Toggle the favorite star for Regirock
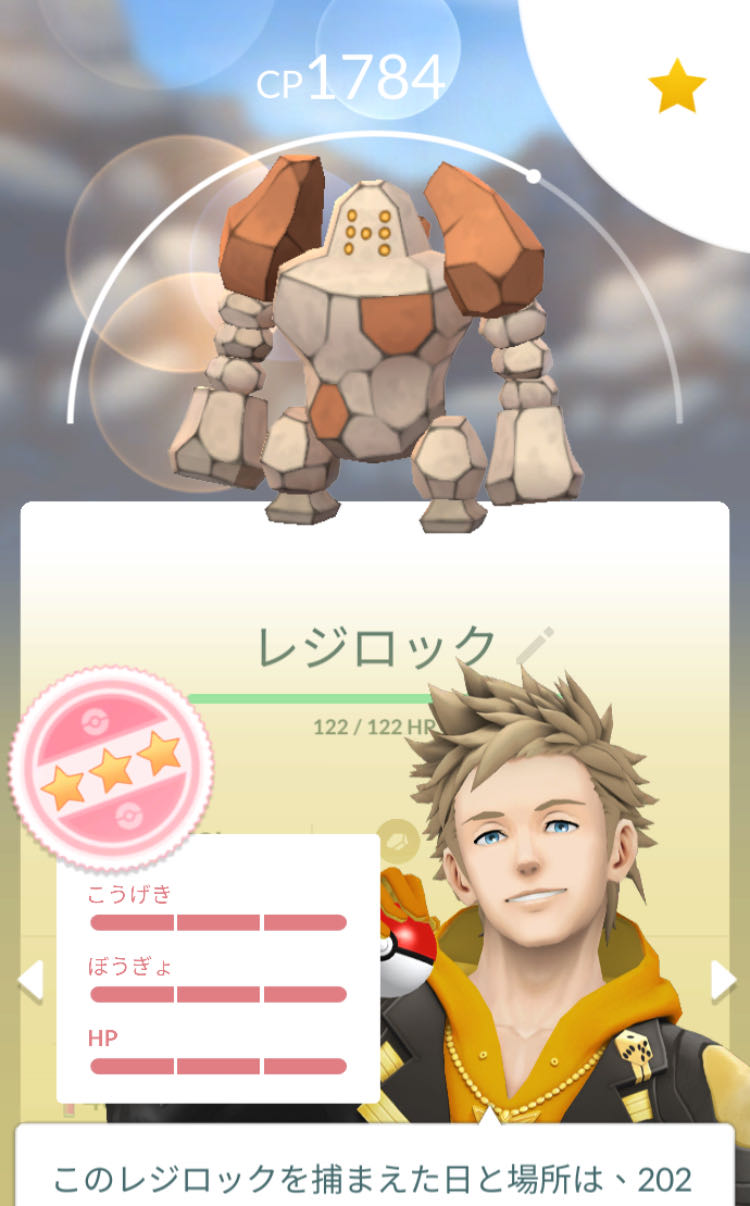Screen dimensions: 750x1206 tap(677, 87)
